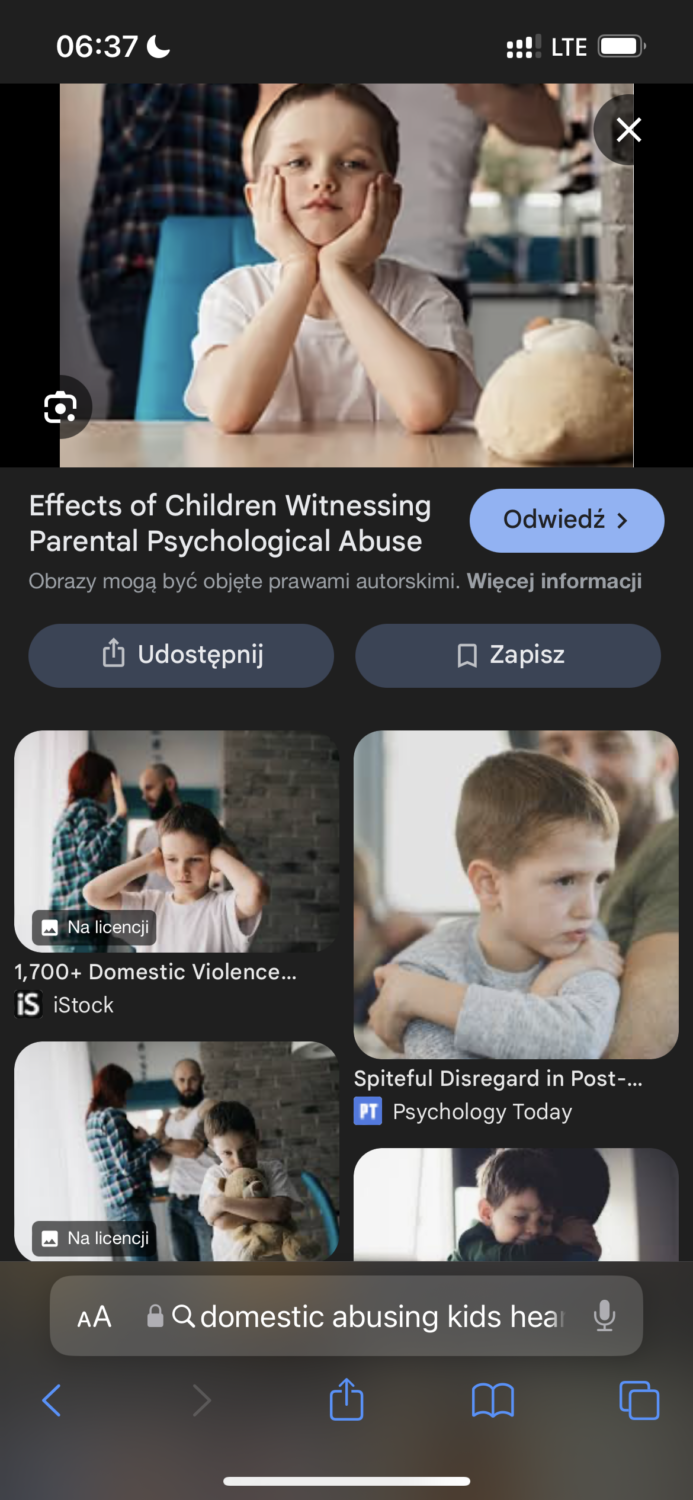Open the image of the crying child being hugged
This screenshot has width=693, height=1500.
coord(516,1204)
